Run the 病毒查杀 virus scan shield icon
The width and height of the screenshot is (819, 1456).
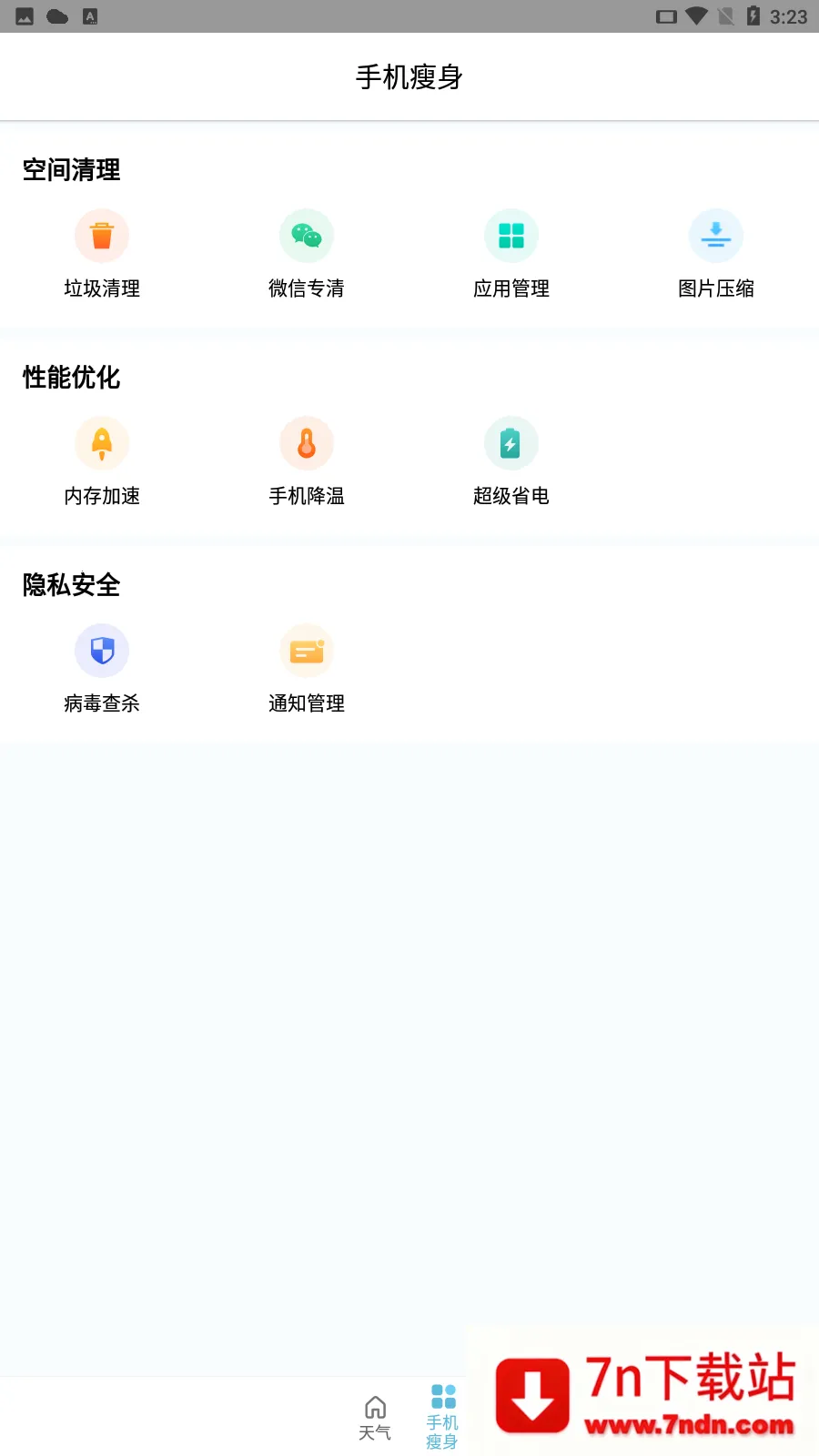click(102, 650)
